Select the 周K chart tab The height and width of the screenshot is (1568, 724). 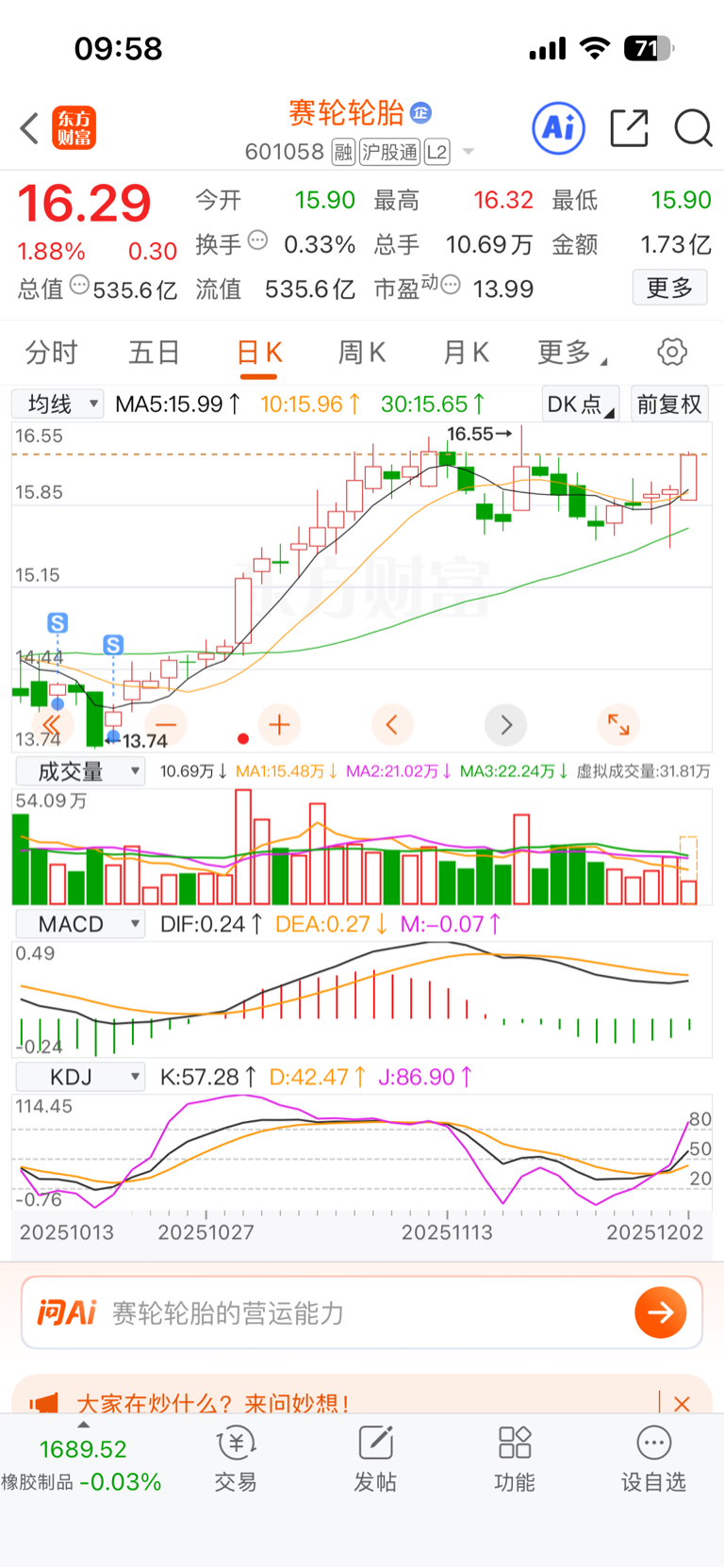362,353
